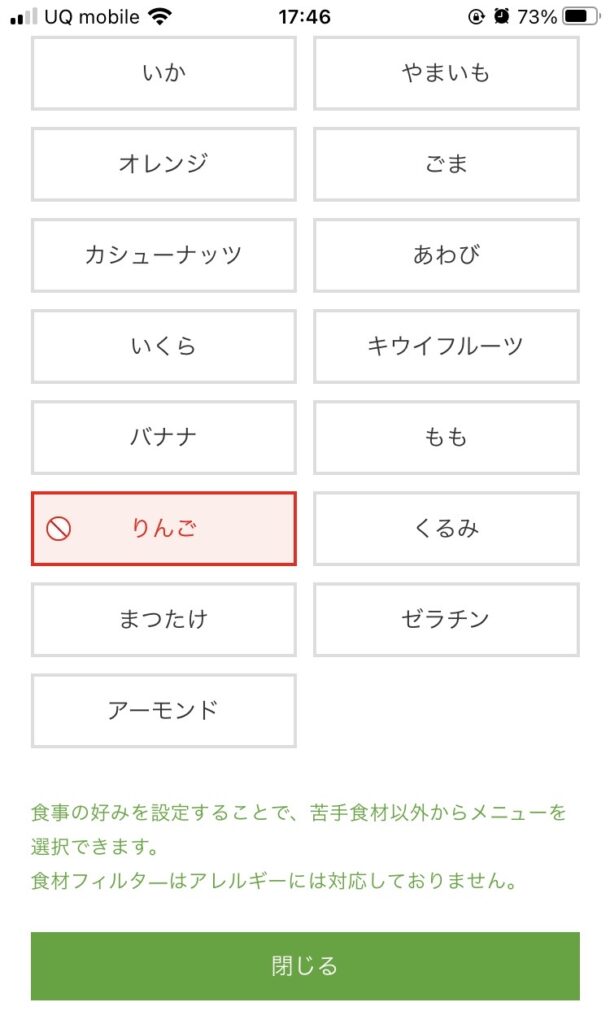Image resolution: width=610 pixels, height=1024 pixels.
Task: Mark ごま as disliked
Action: [446, 164]
